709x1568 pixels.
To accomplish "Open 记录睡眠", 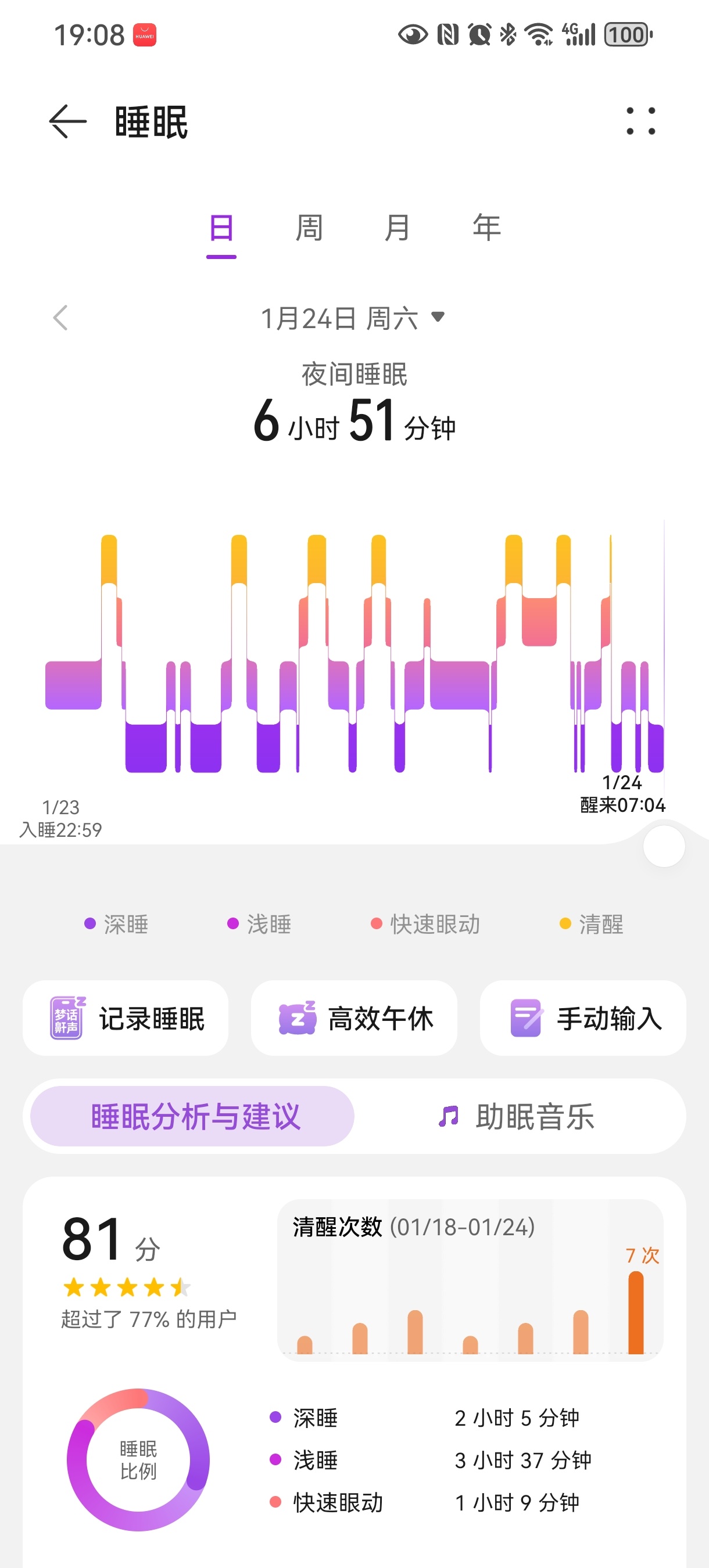I will [x=126, y=1017].
